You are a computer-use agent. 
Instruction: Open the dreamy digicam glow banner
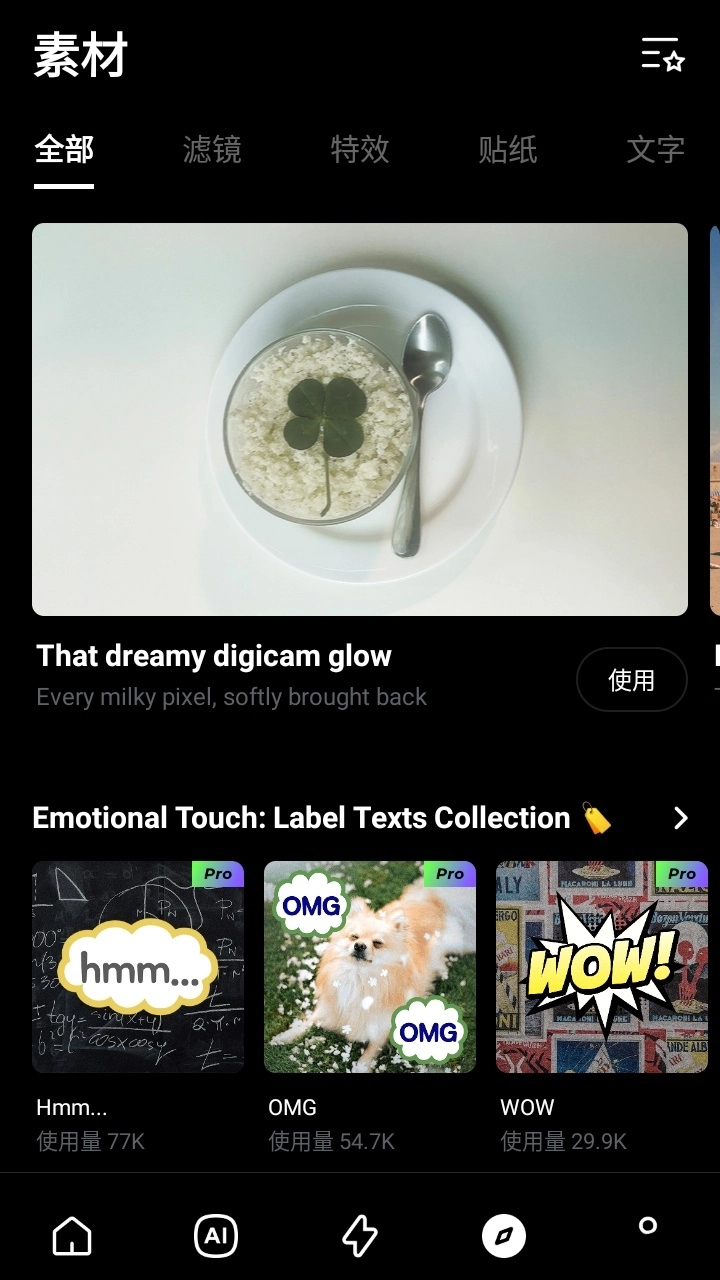coord(360,418)
